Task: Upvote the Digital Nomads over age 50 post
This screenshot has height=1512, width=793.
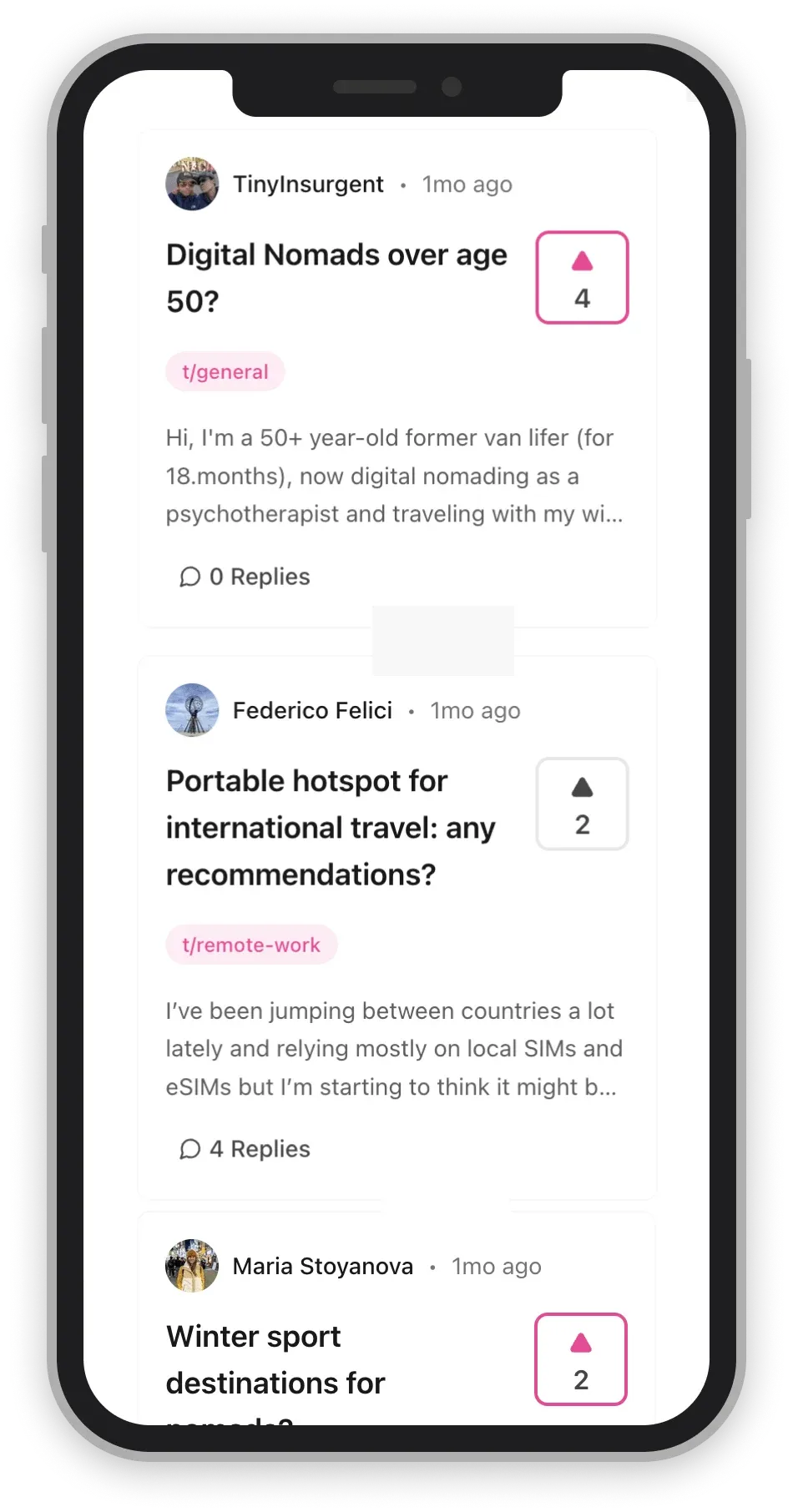Action: [582, 278]
